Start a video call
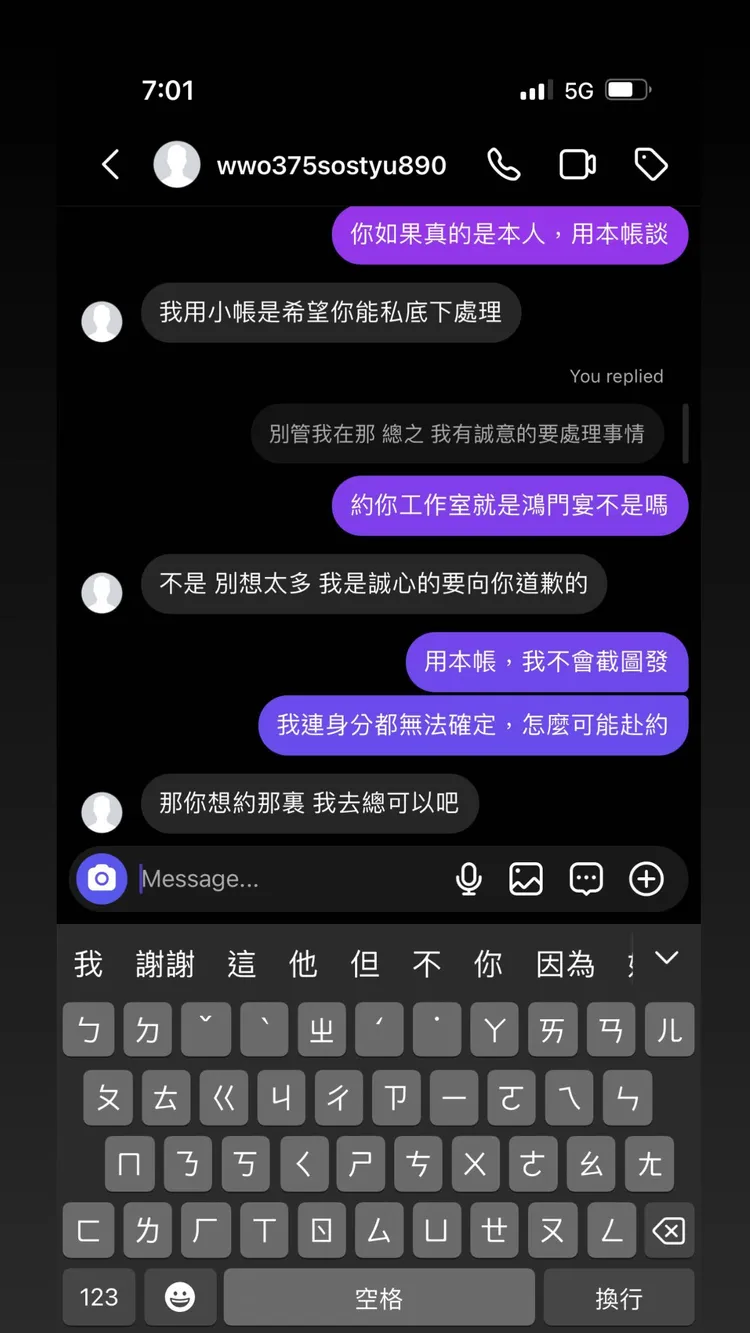 click(x=577, y=164)
